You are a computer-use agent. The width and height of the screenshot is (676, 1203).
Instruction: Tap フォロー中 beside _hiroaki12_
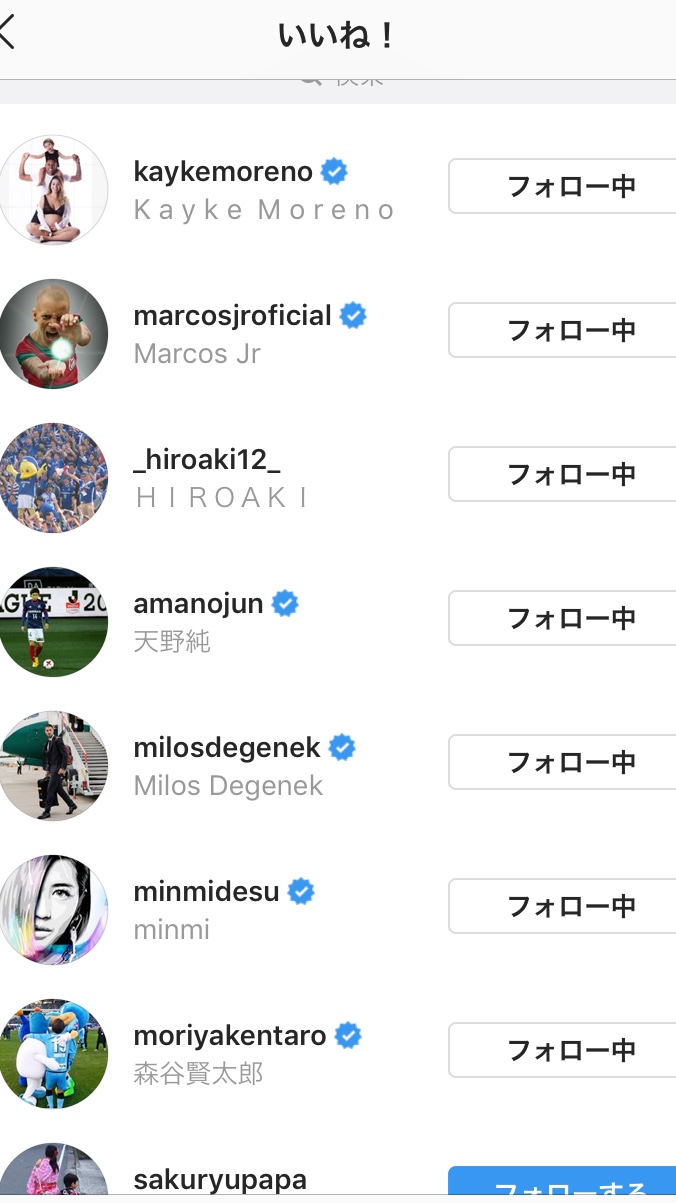point(565,474)
